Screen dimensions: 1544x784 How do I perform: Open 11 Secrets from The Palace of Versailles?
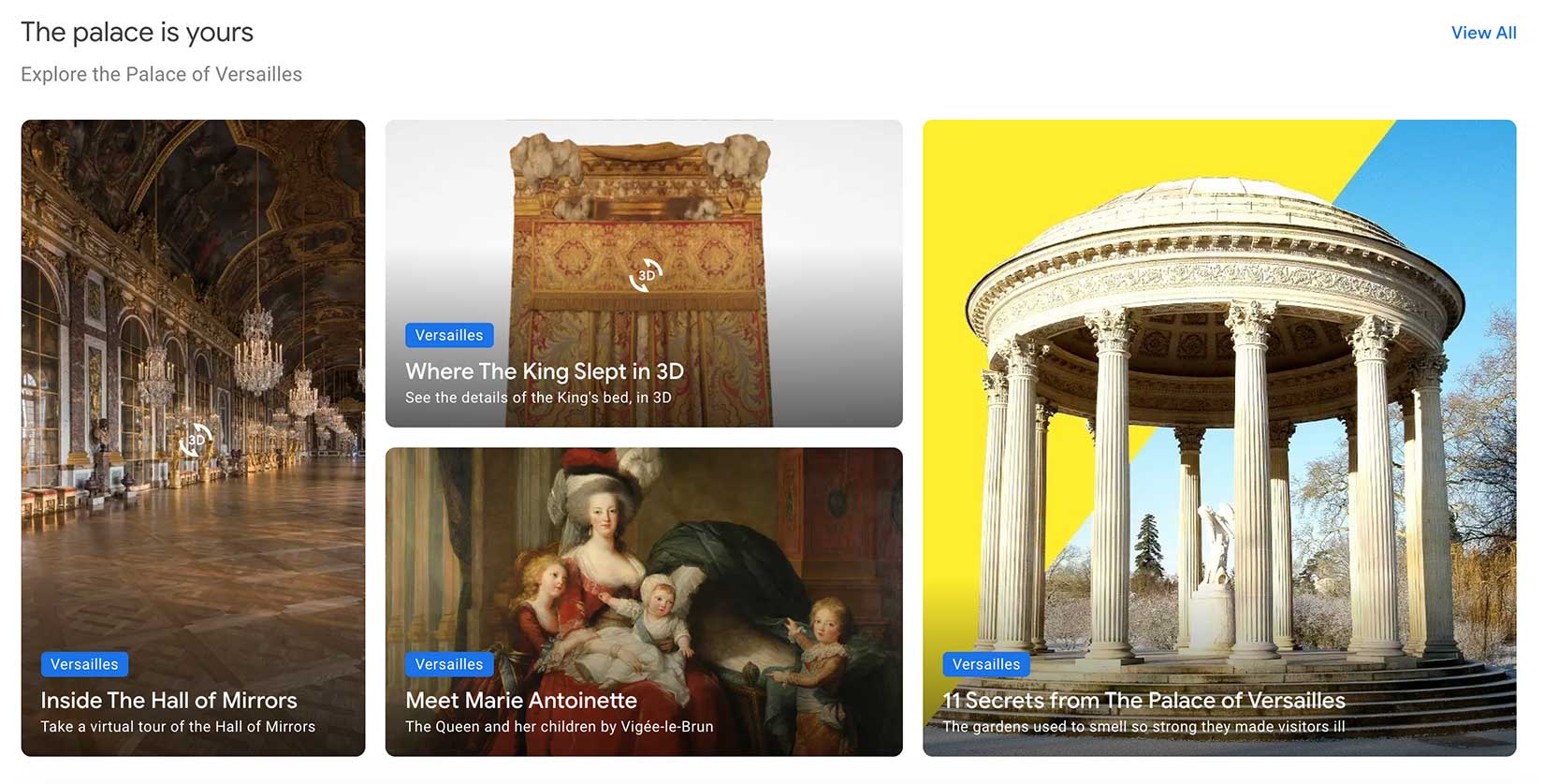1218,437
